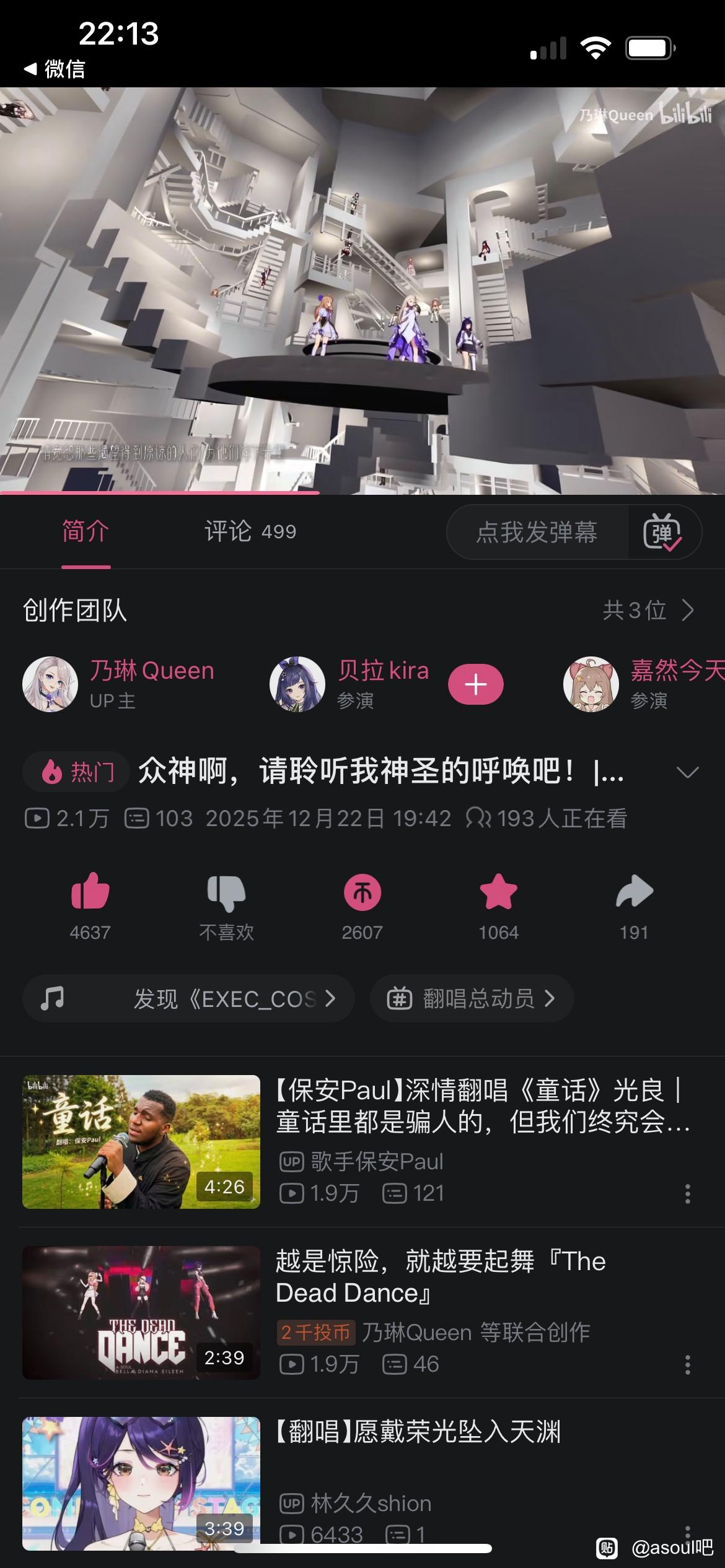The image size is (725, 1568).
Task: Select the 简介 tab
Action: pos(86,531)
